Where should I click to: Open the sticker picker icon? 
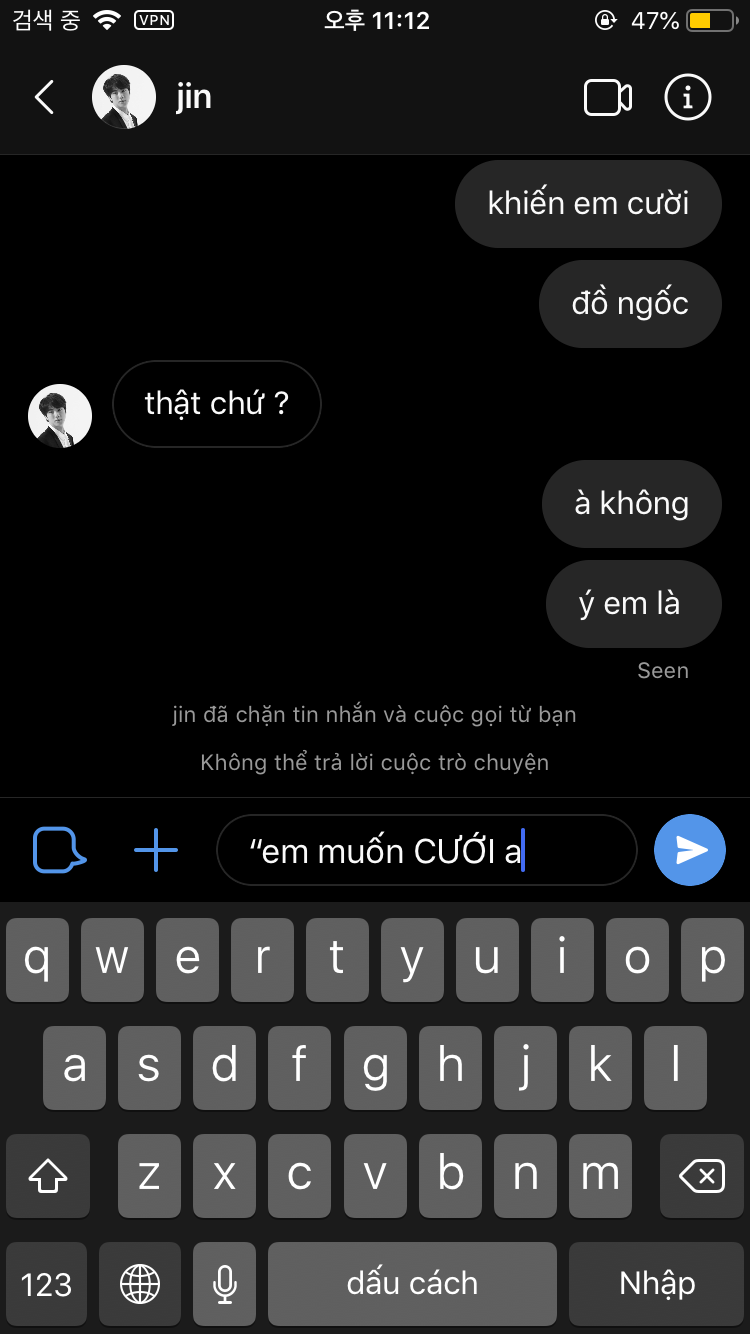(x=60, y=851)
